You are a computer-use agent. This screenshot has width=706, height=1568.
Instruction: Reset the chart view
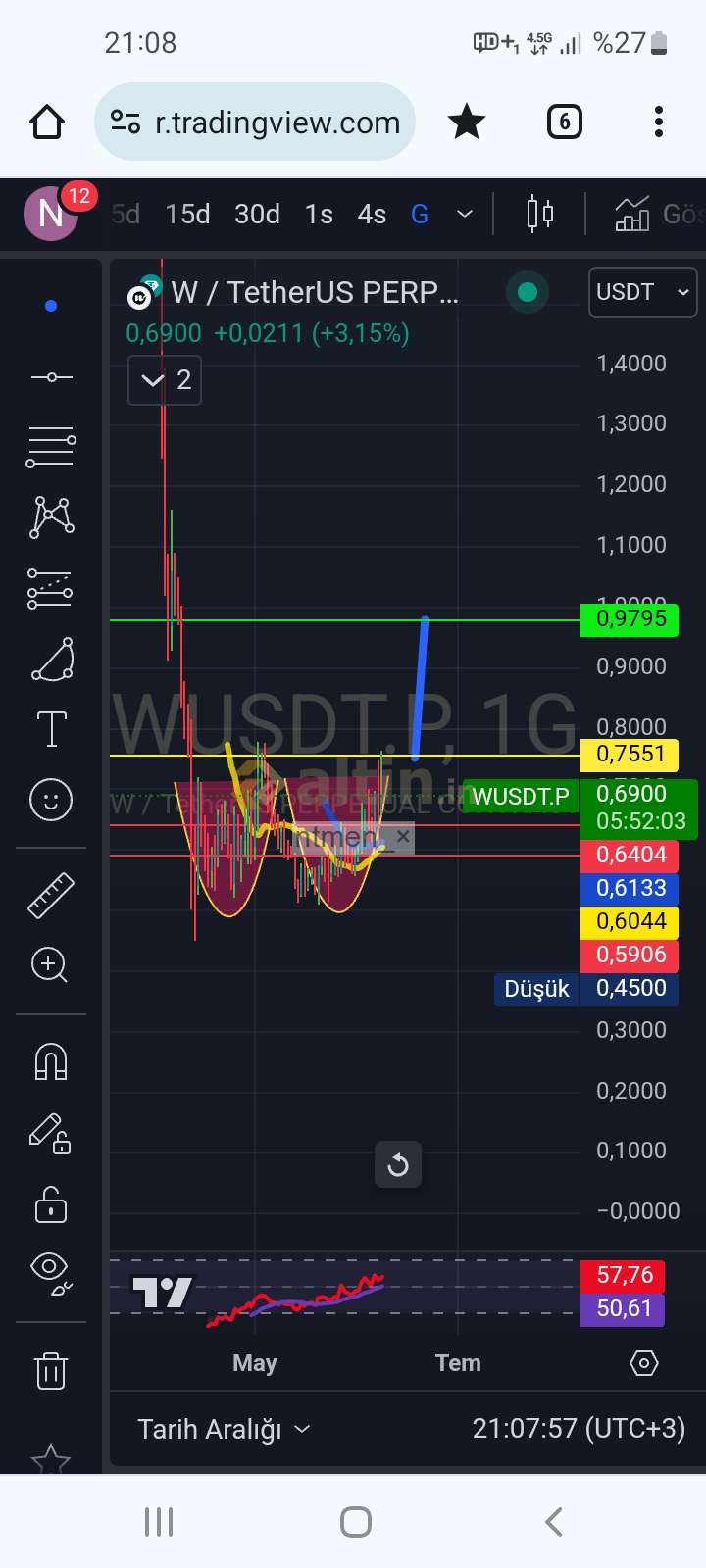coord(398,1165)
